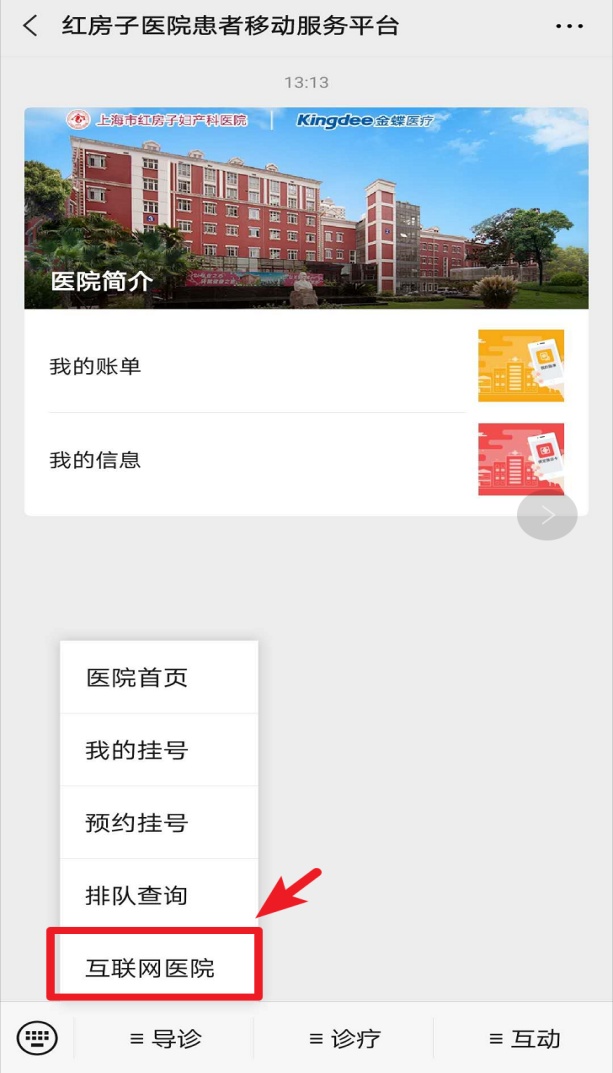Screen dimensions: 613x1073
Task: Open 互联网医院 from the popup menu
Action: [155, 967]
